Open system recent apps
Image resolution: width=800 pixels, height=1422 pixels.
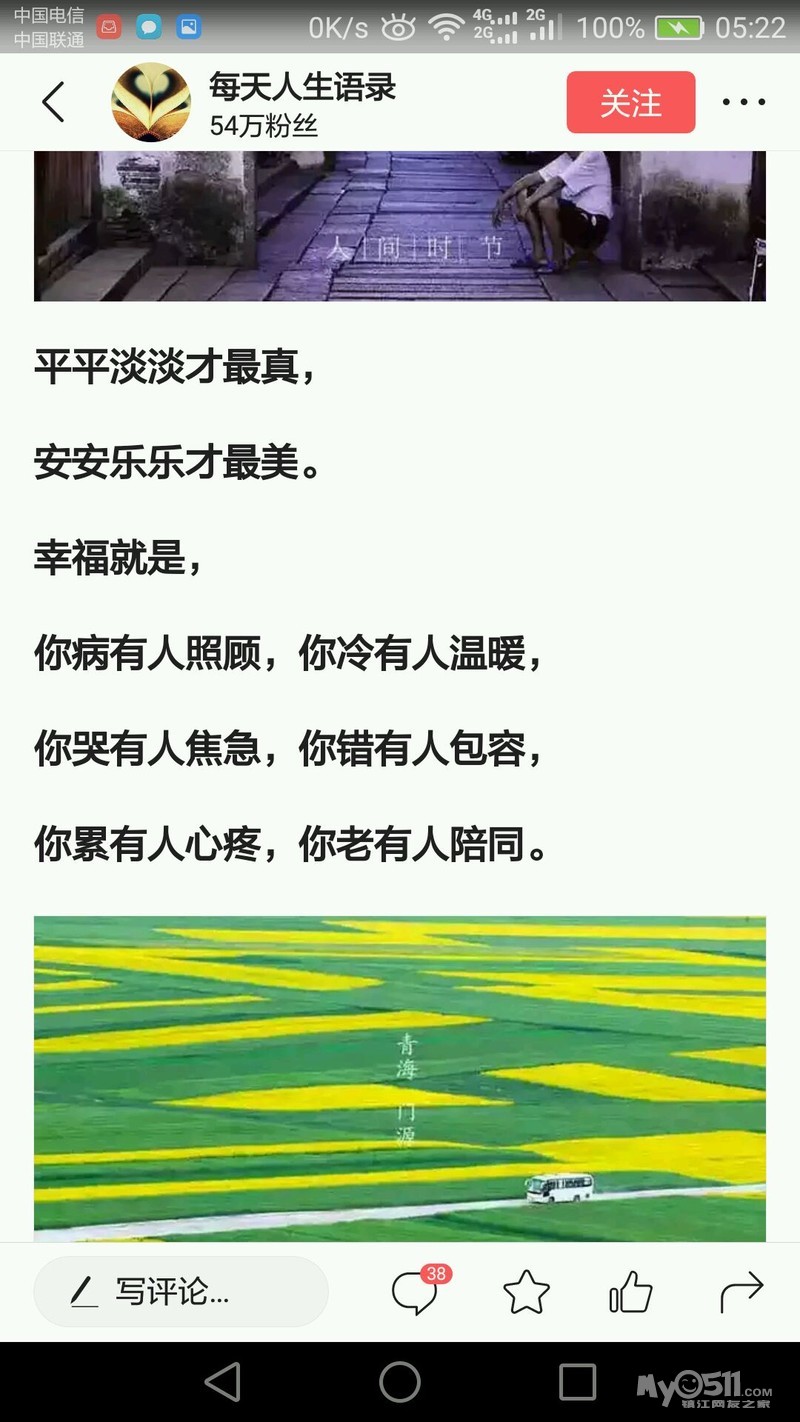[x=577, y=1382]
